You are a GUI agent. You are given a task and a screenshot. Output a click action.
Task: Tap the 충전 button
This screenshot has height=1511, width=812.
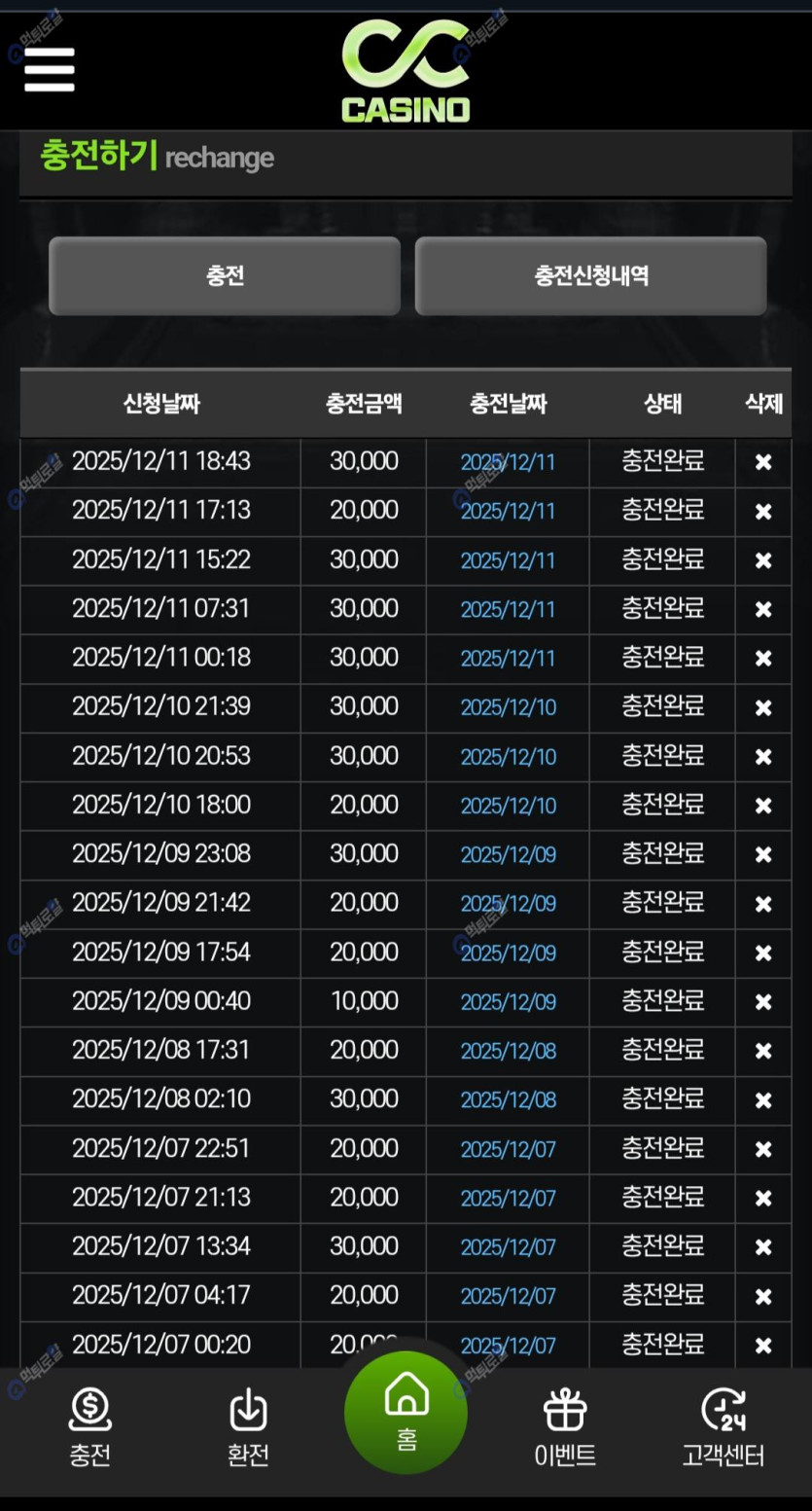pyautogui.click(x=225, y=276)
